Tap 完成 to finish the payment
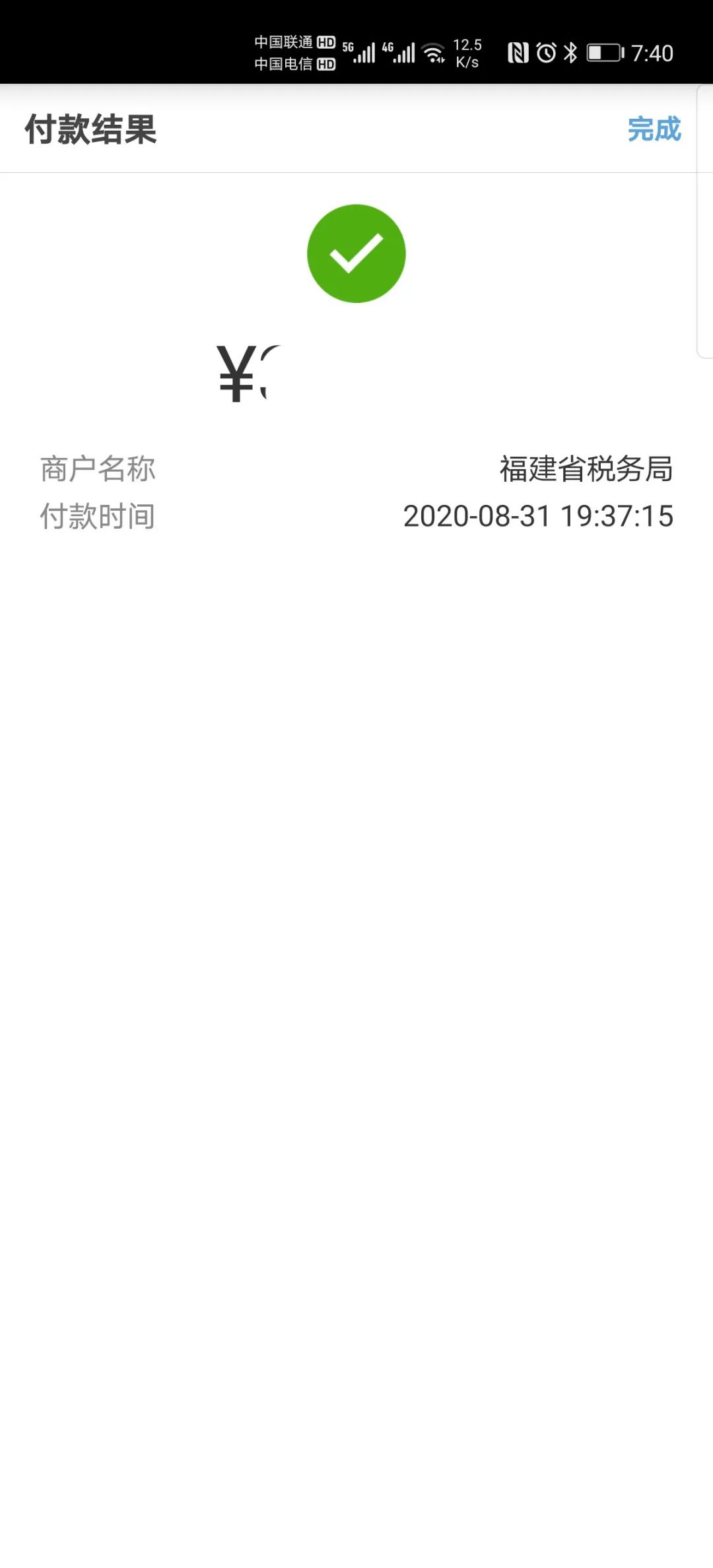 click(x=654, y=129)
